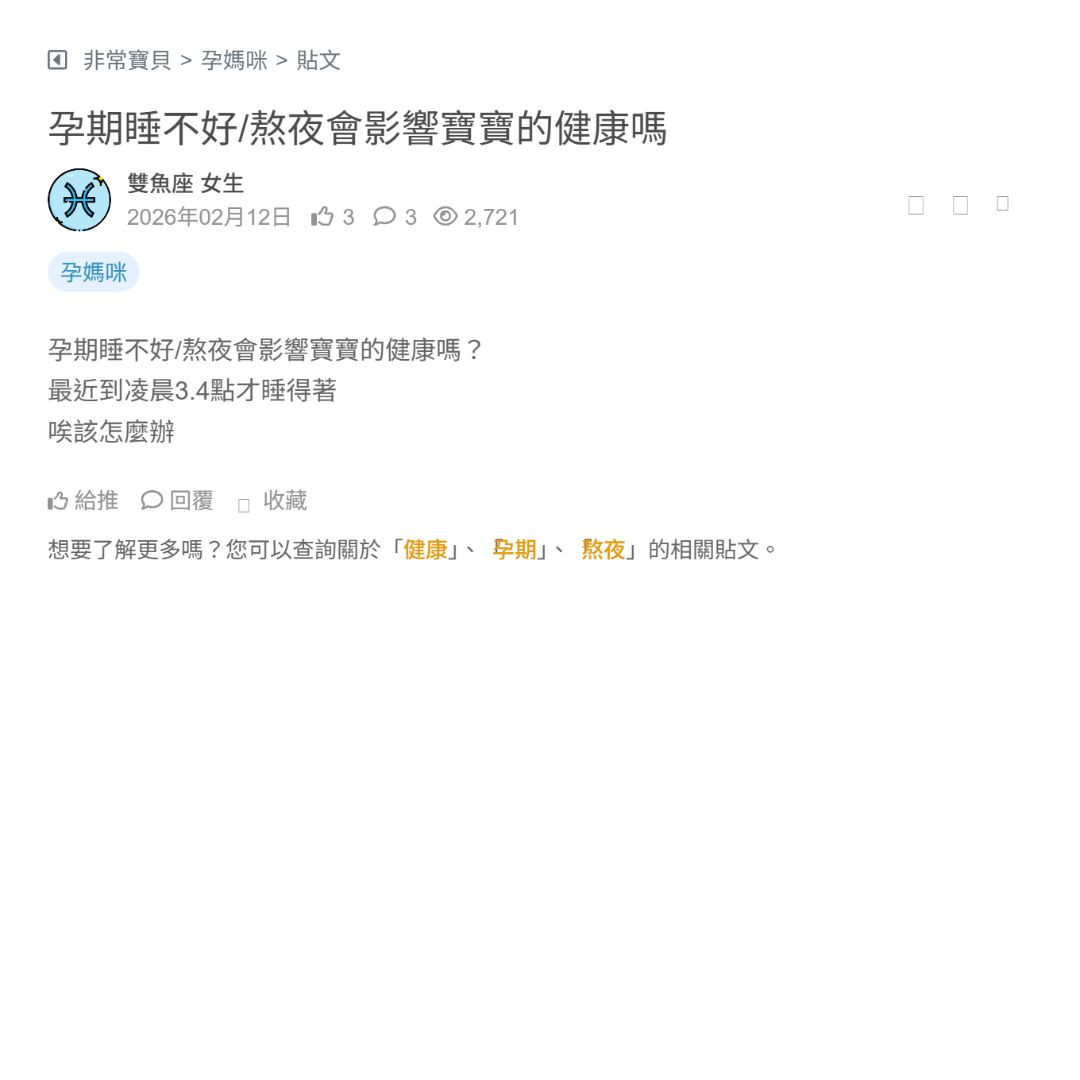Save the post with 收藏
The image size is (1080, 1080).
point(273,500)
